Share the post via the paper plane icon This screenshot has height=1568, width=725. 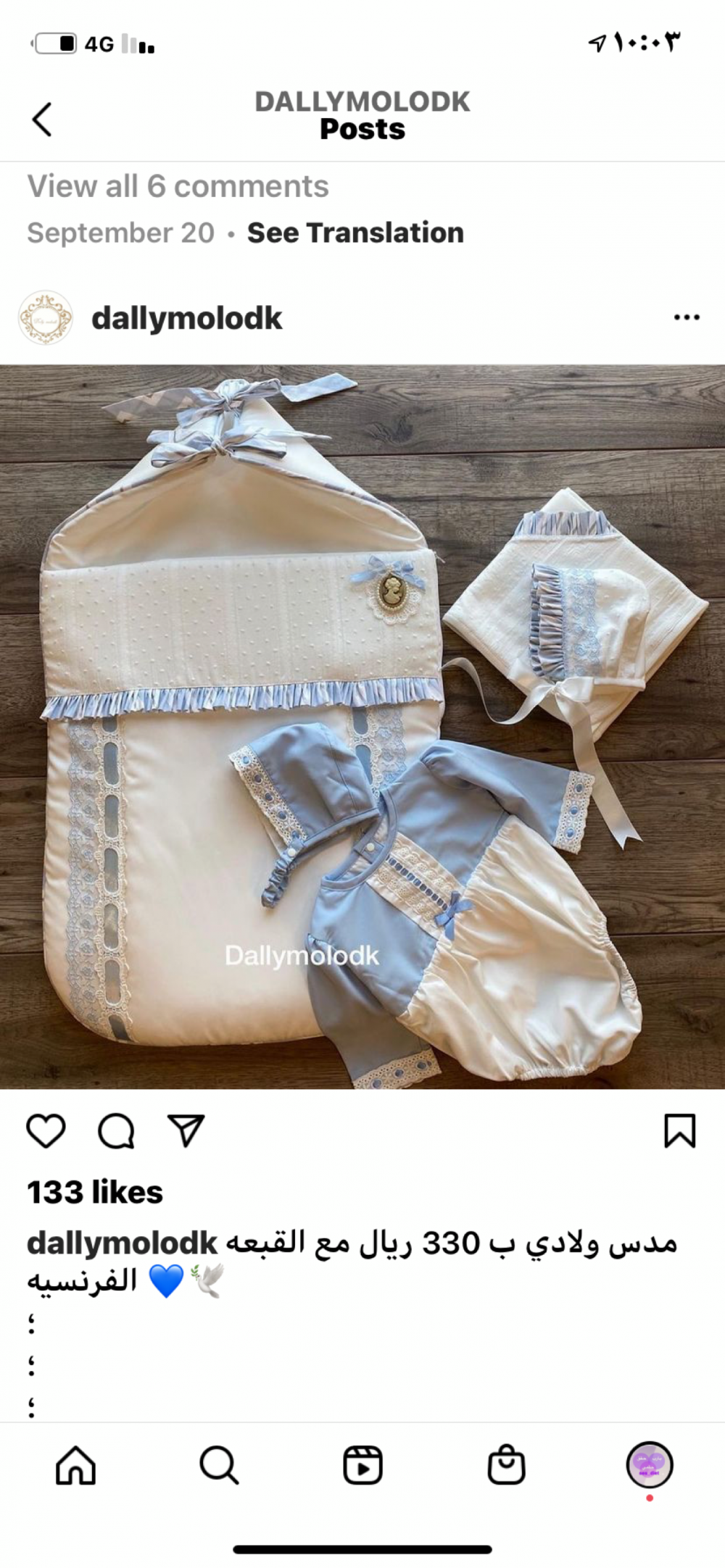point(186,1130)
